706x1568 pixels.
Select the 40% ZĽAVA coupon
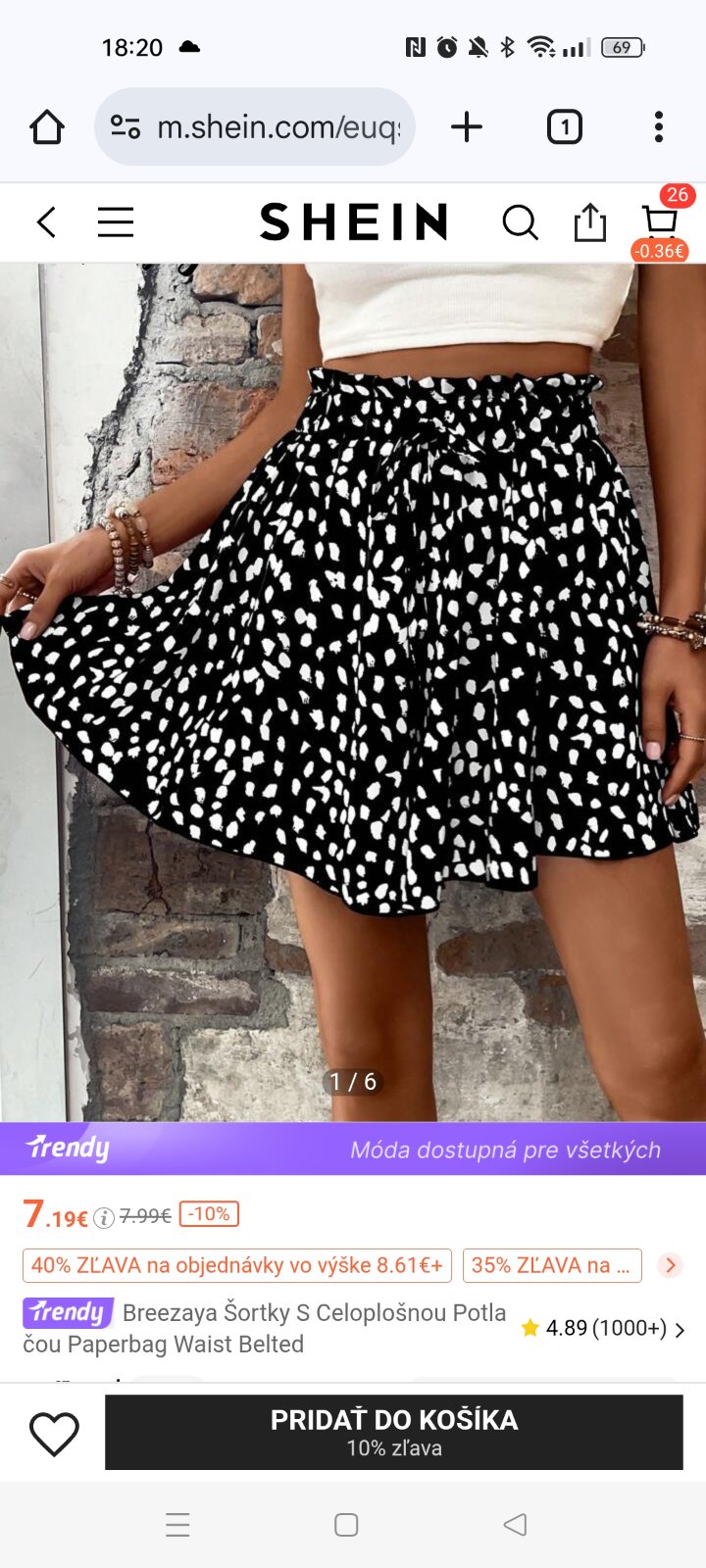click(236, 1265)
